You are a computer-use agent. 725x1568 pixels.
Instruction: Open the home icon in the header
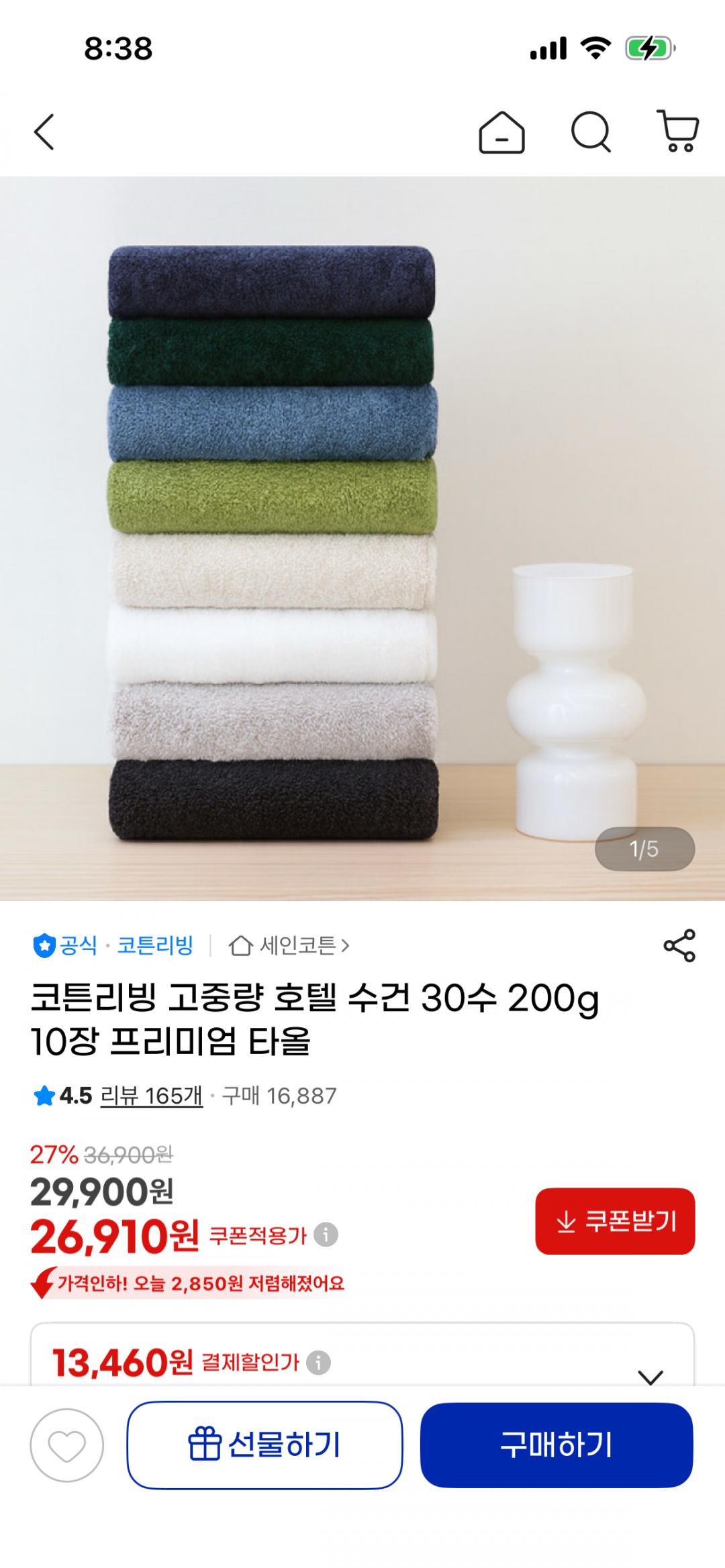[501, 132]
